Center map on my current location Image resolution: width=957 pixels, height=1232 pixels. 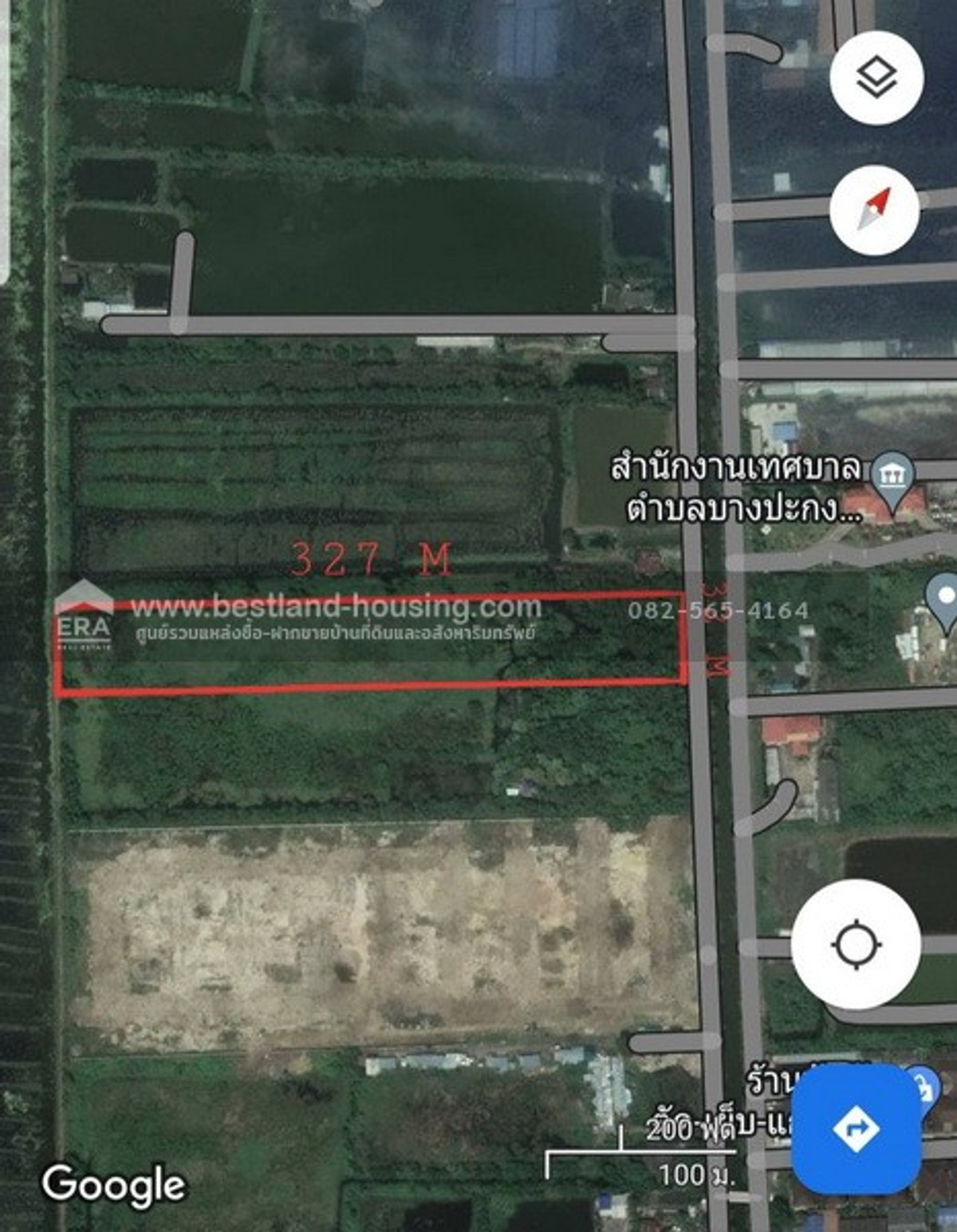click(856, 944)
